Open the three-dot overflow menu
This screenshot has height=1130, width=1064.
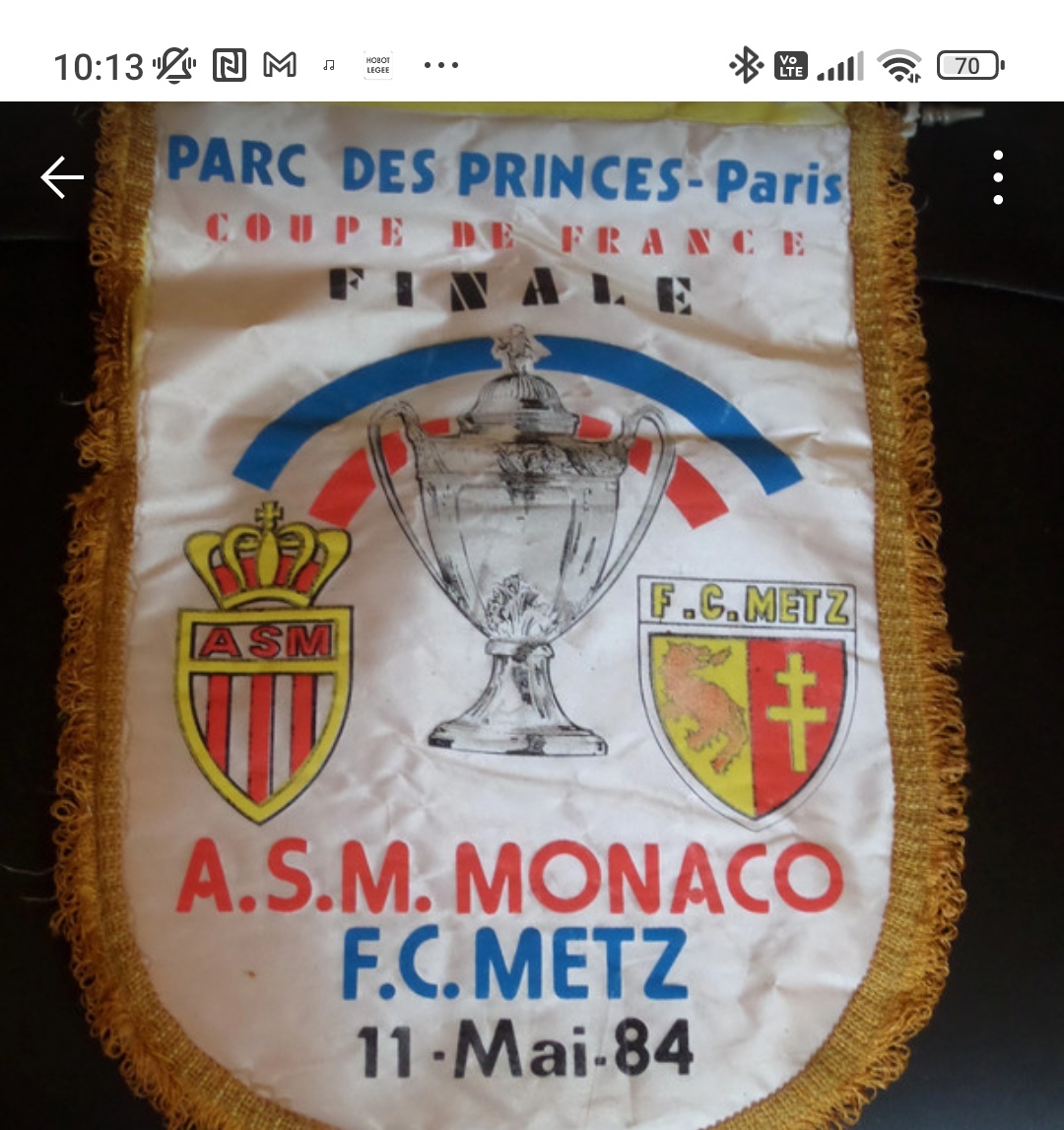tap(998, 178)
